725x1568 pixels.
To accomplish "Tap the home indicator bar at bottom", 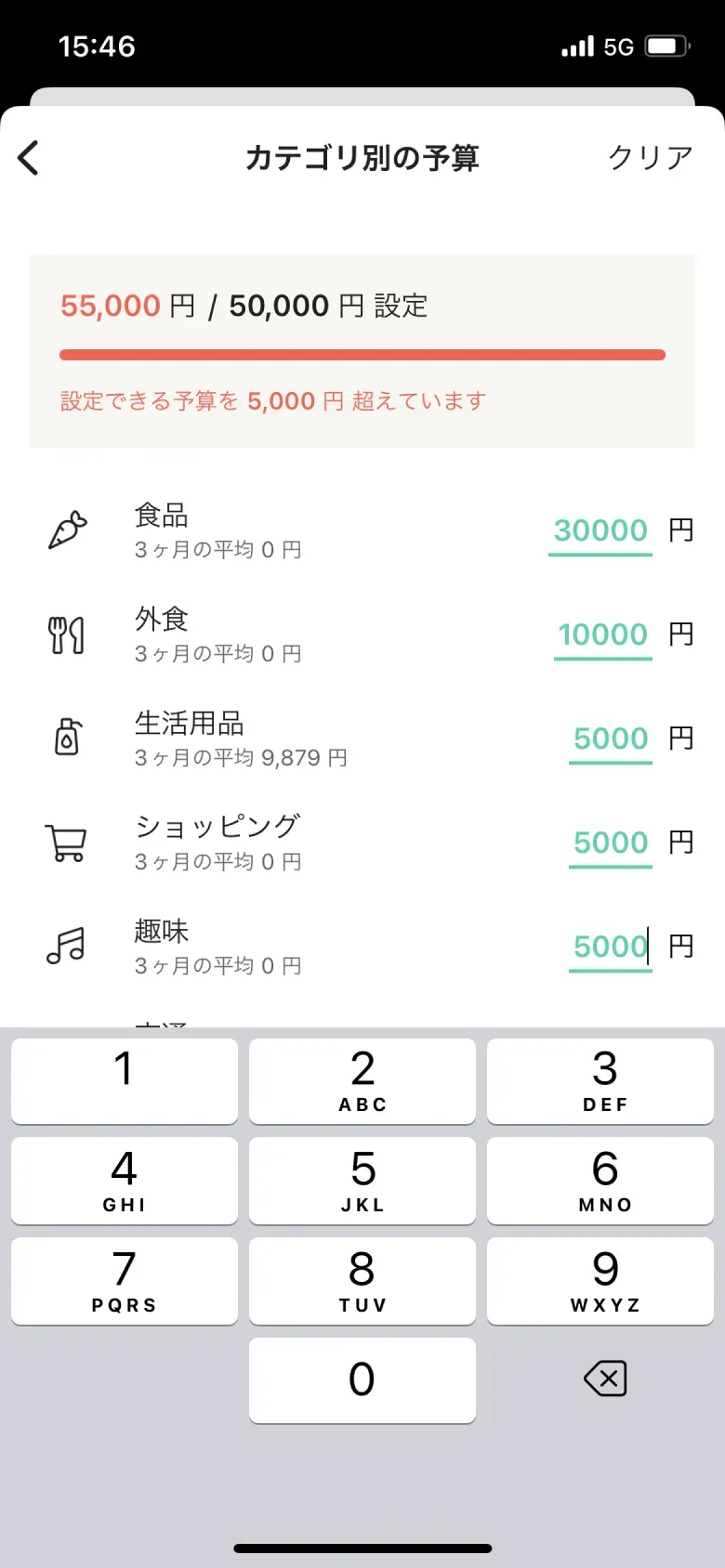I will click(x=362, y=1547).
